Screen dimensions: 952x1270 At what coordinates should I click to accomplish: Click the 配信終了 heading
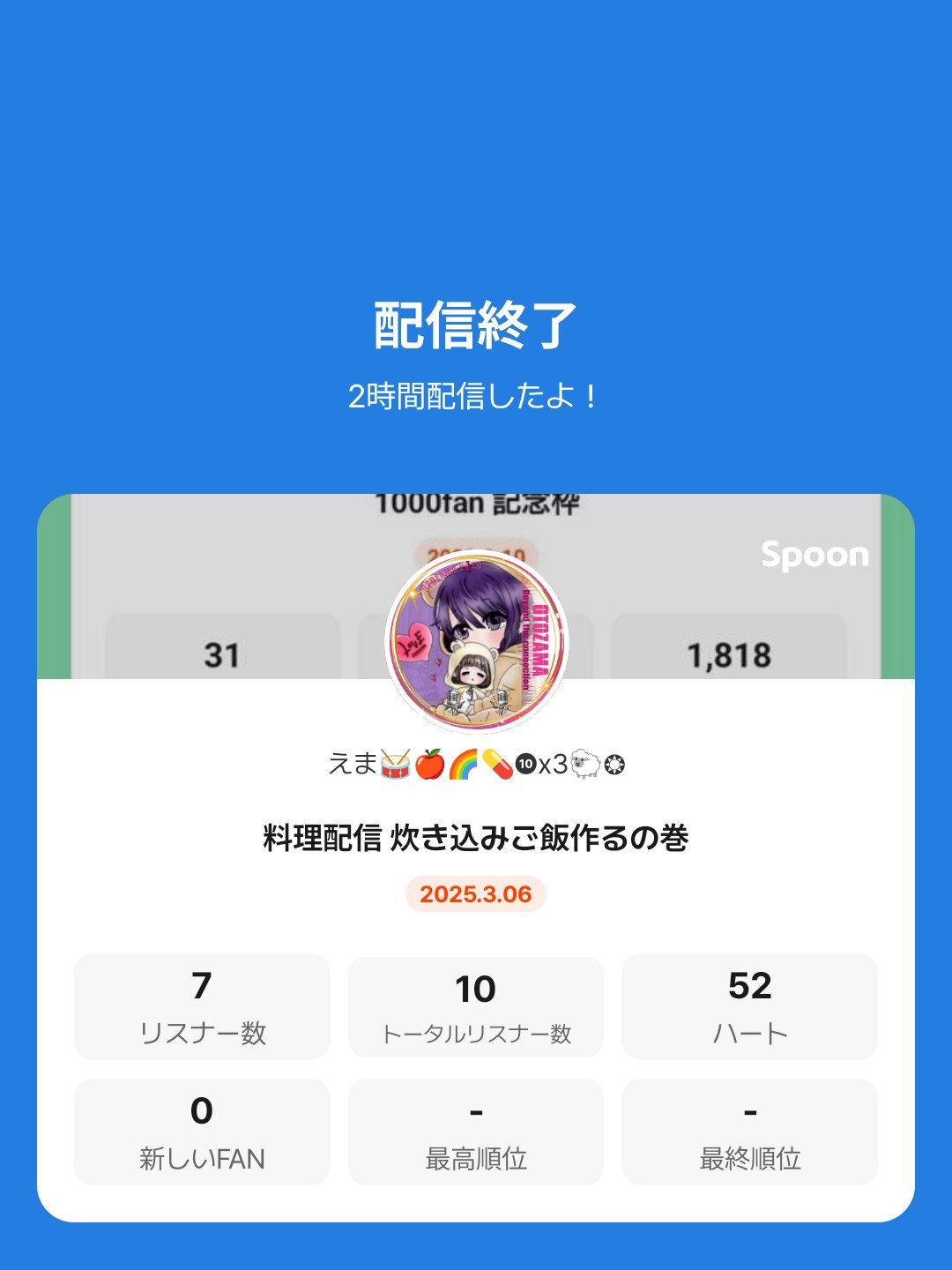click(475, 323)
